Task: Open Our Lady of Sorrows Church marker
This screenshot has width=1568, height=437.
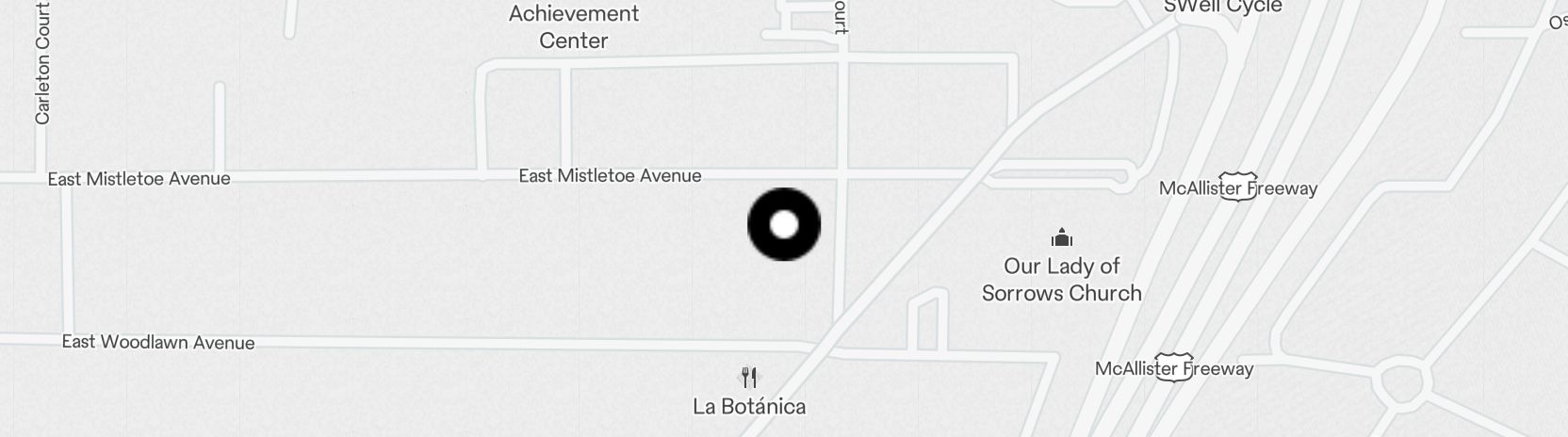Action: click(x=1062, y=237)
